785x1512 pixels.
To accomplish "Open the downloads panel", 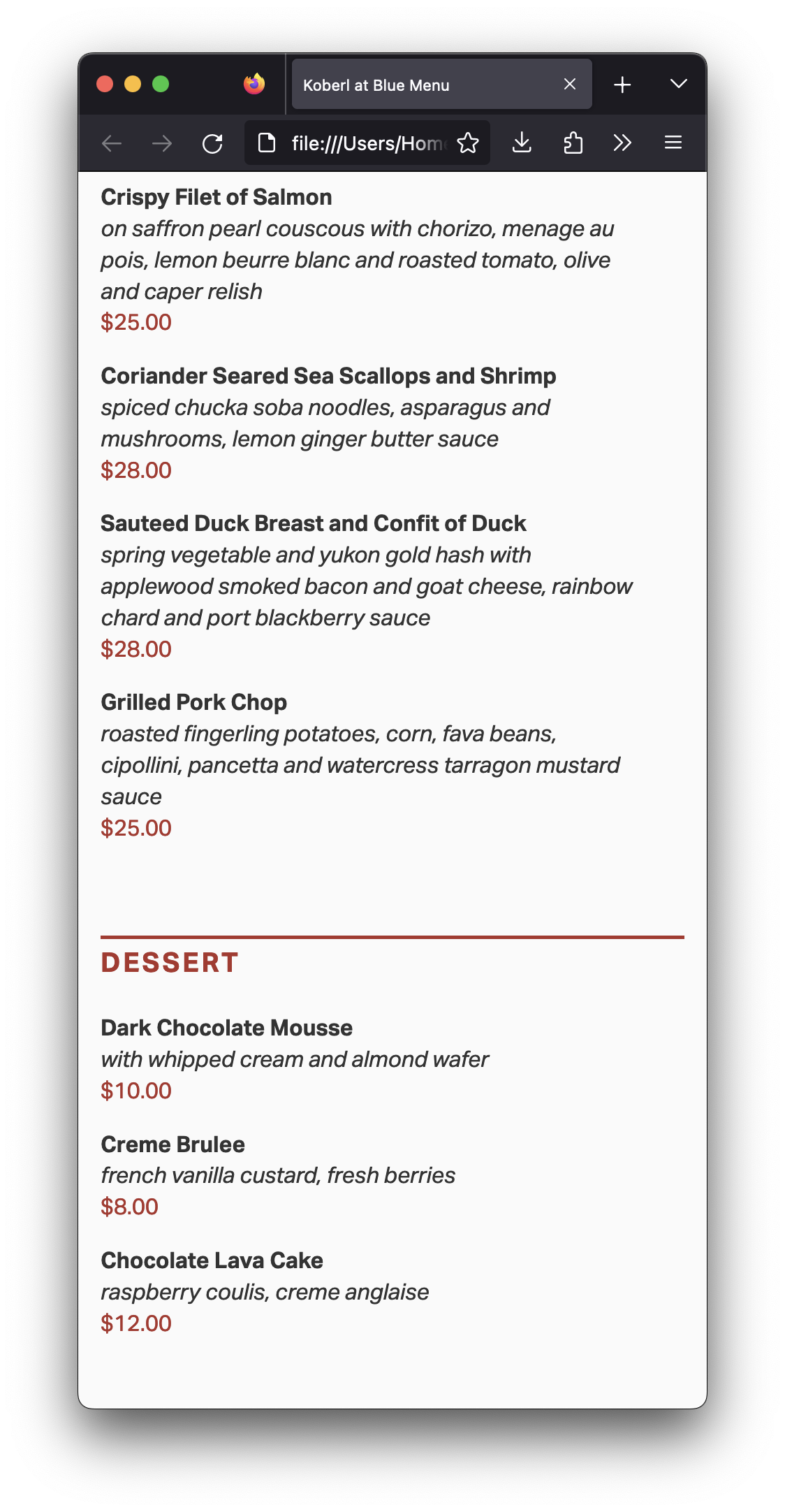I will (x=522, y=143).
